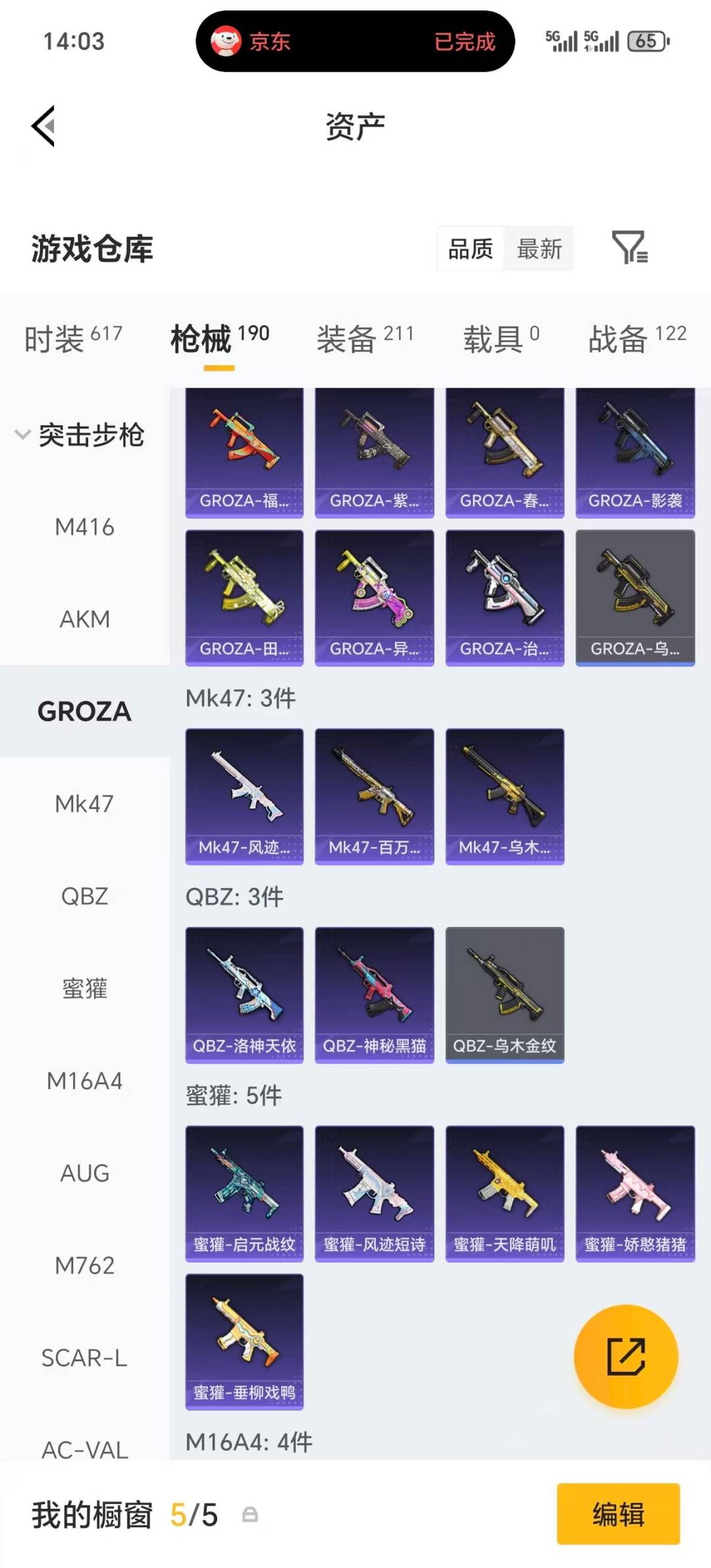Switch to the 装备 tab
The width and height of the screenshot is (711, 1568).
click(365, 338)
